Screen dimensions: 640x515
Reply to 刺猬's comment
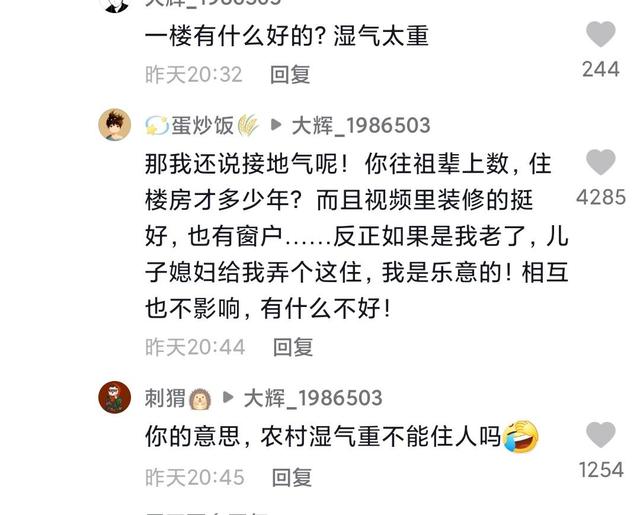293,476
